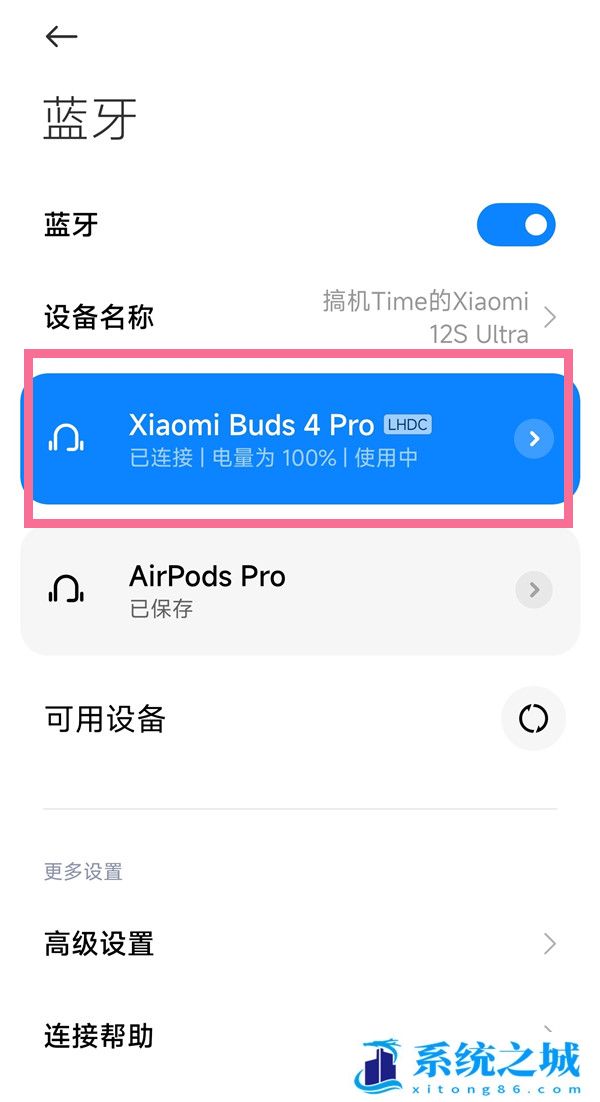This screenshot has height=1102, width=600.
Task: Connect to the saved AirPods Pro
Action: click(300, 590)
